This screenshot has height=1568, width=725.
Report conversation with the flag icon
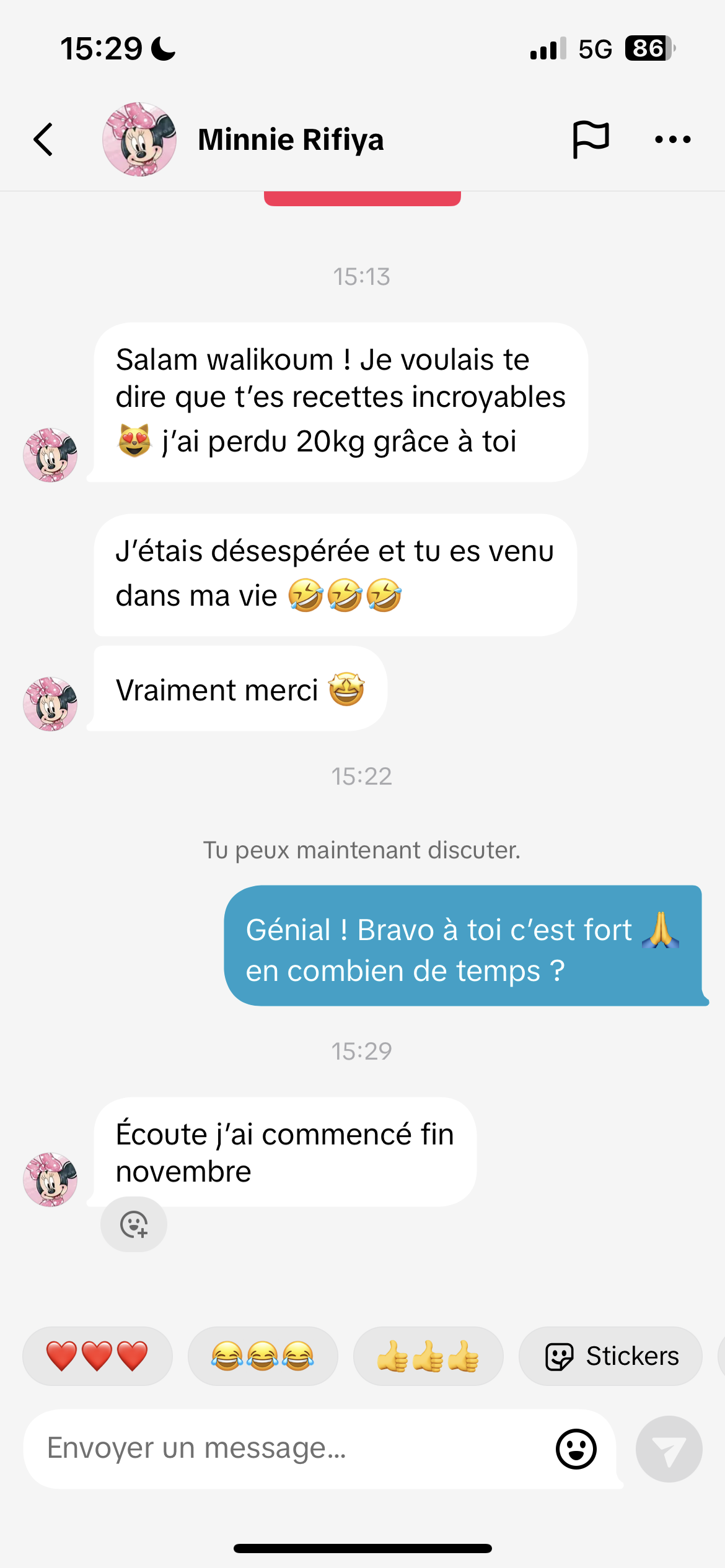click(590, 139)
